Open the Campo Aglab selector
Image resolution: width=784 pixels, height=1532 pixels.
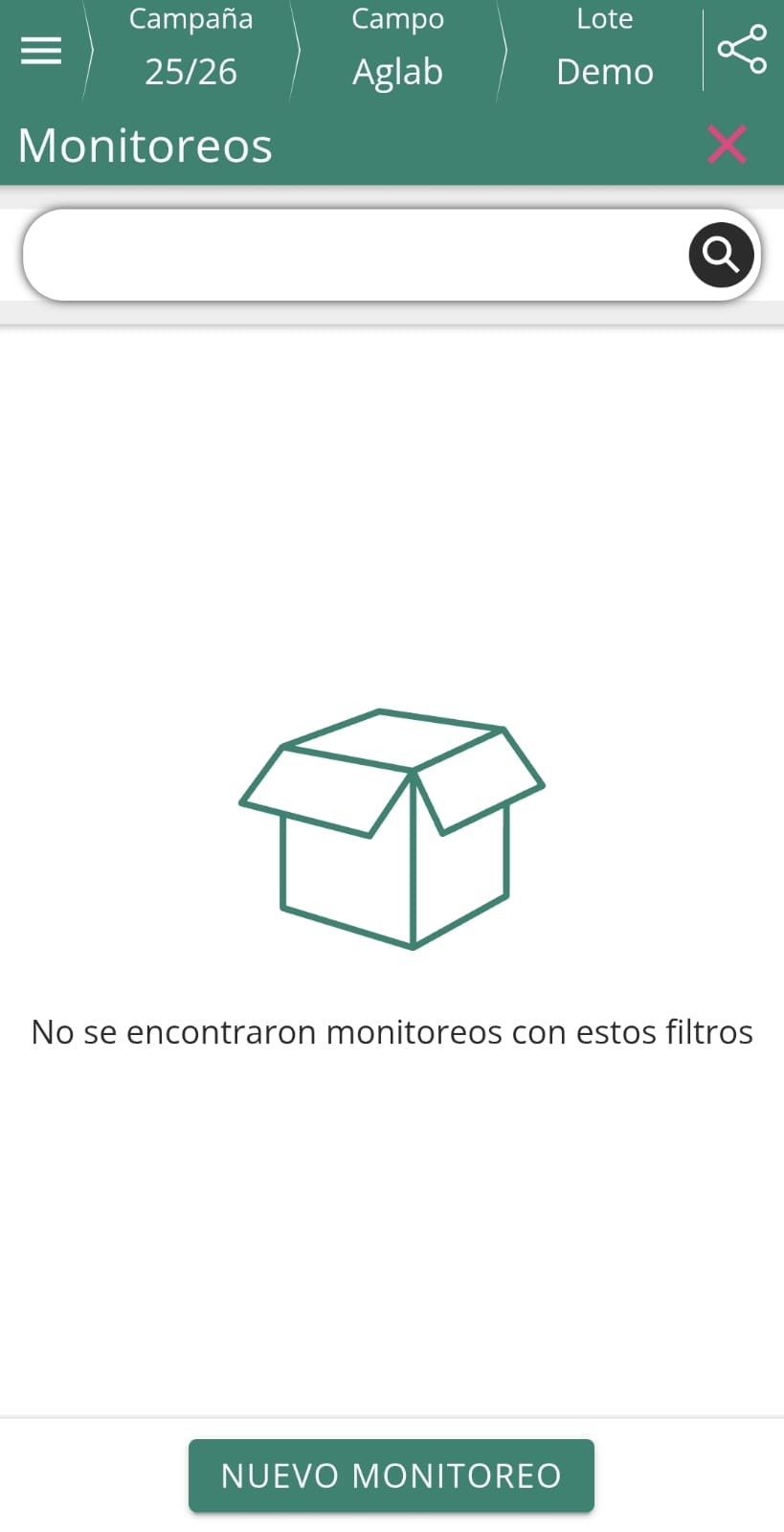click(x=397, y=48)
